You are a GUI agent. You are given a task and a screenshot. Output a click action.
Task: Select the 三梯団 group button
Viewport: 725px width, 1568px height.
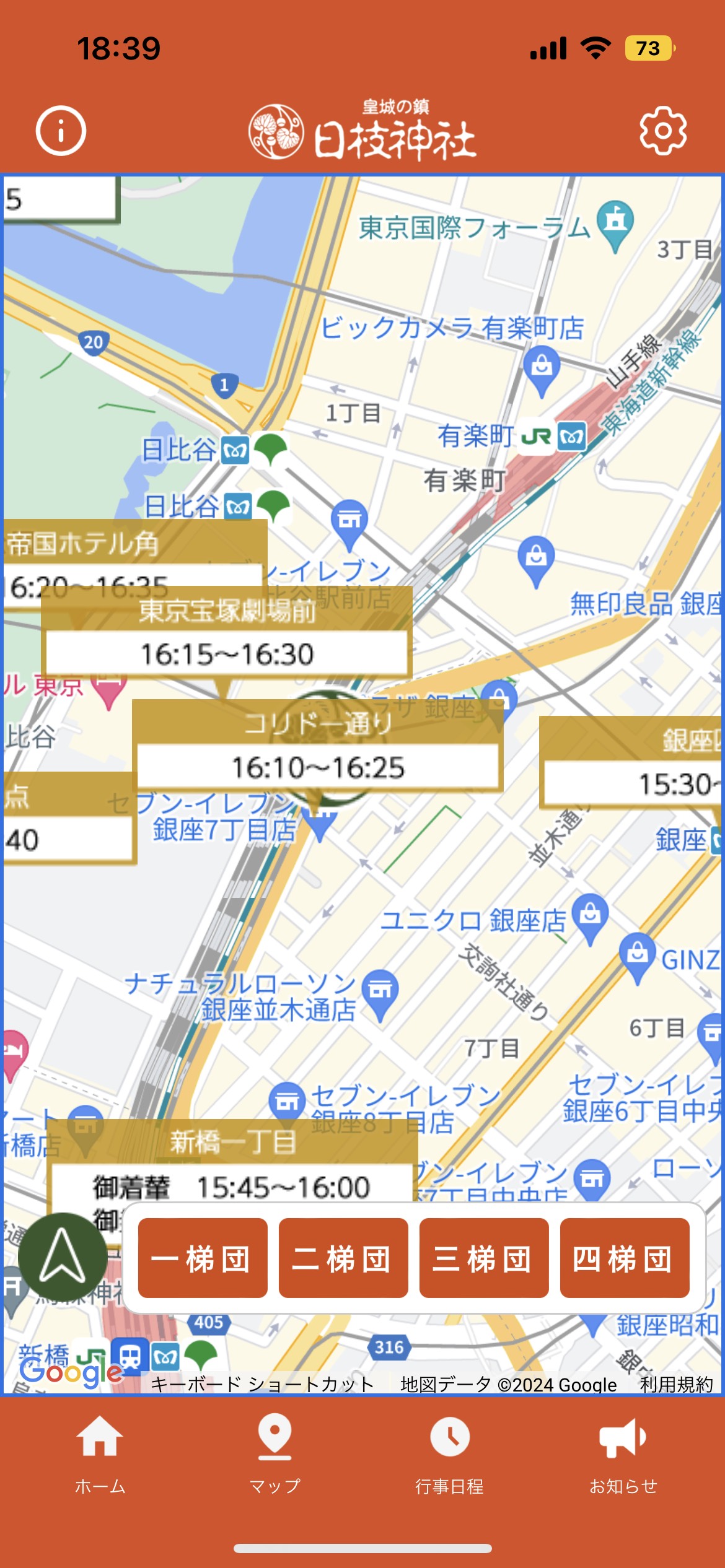coord(484,1258)
